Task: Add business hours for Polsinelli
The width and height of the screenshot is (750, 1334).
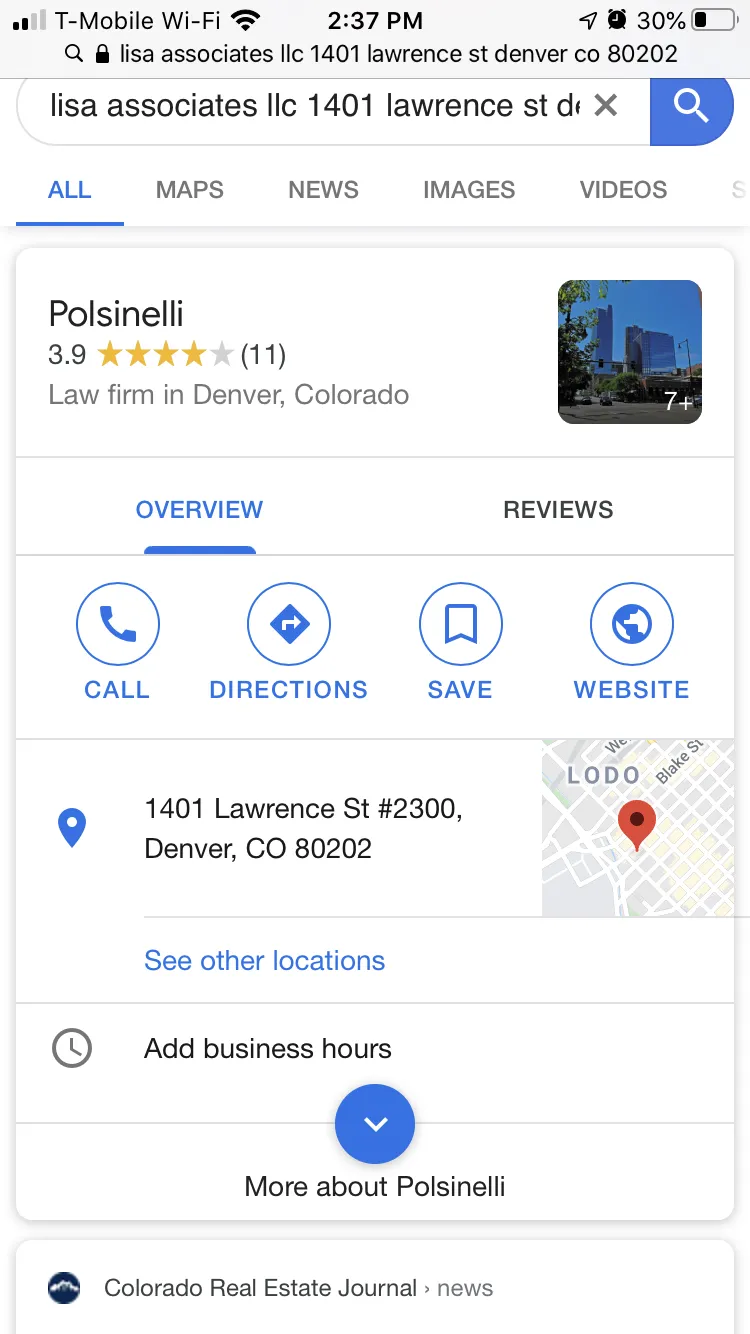Action: click(268, 1049)
